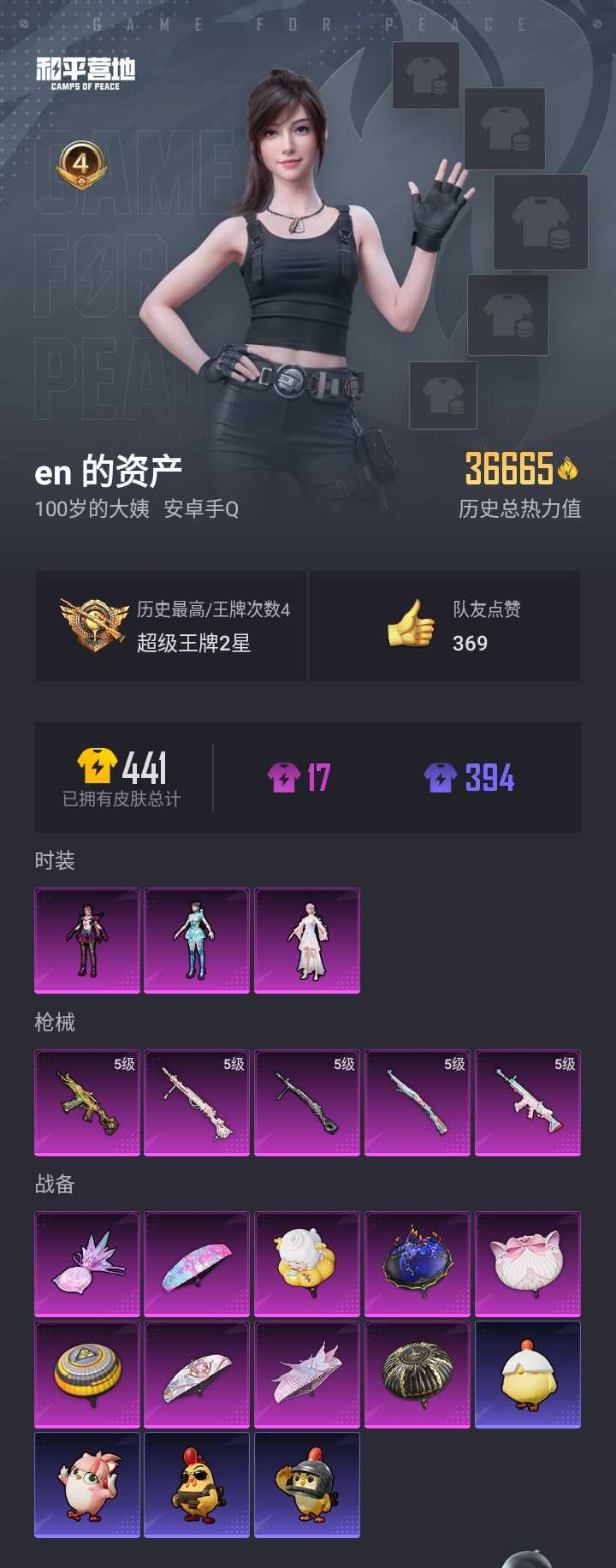Click the saluting helmet chicken pet

pyautogui.click(x=307, y=1483)
